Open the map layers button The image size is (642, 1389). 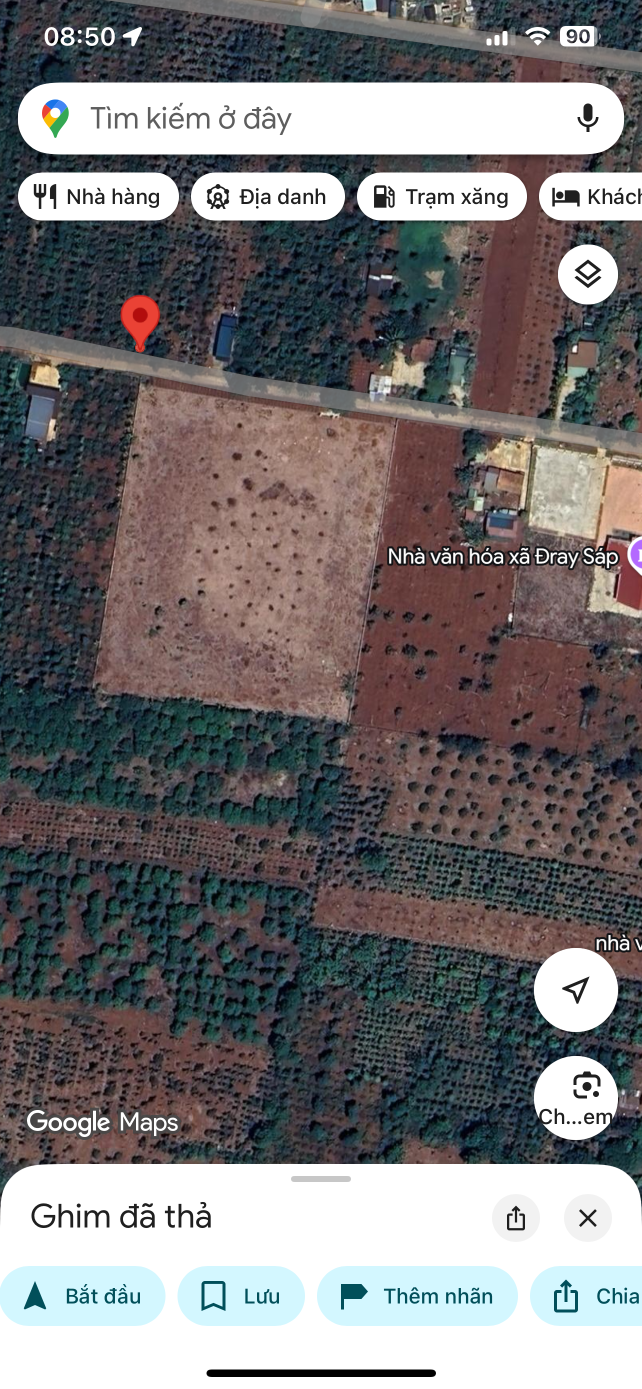(x=587, y=274)
